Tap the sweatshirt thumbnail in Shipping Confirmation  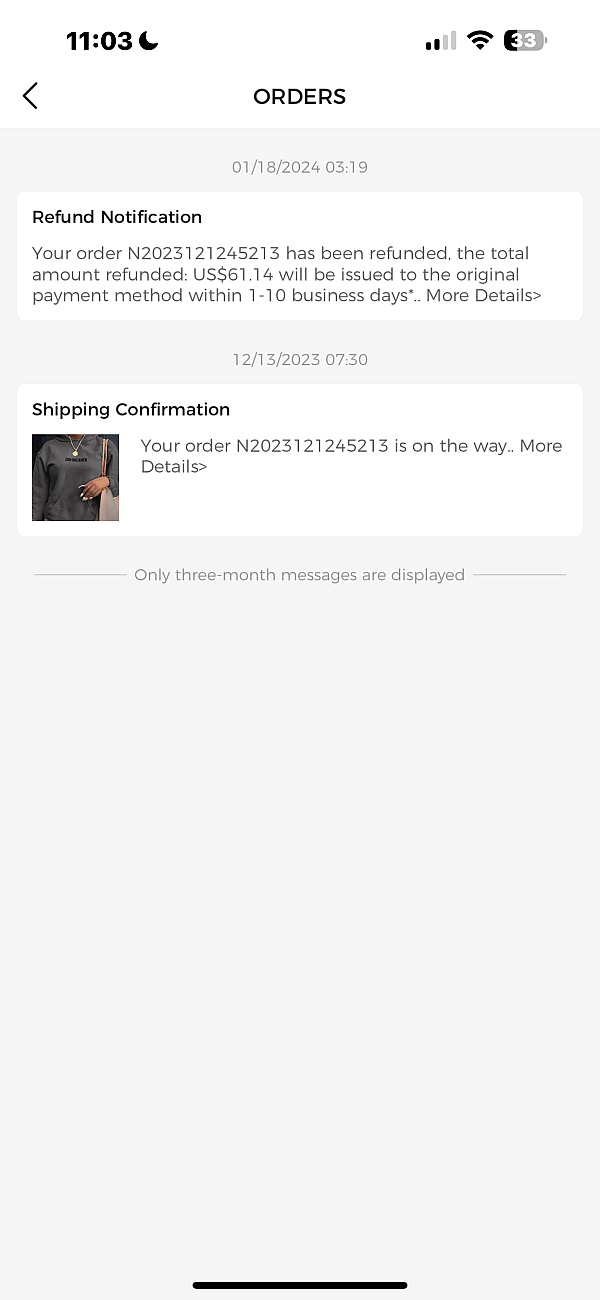75,477
